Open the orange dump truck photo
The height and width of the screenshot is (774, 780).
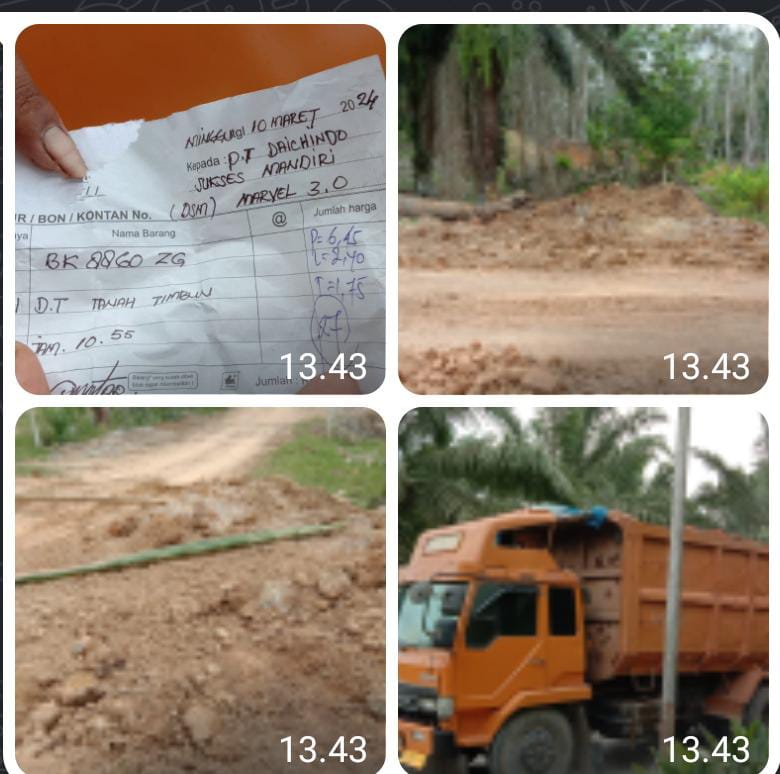[x=583, y=590]
